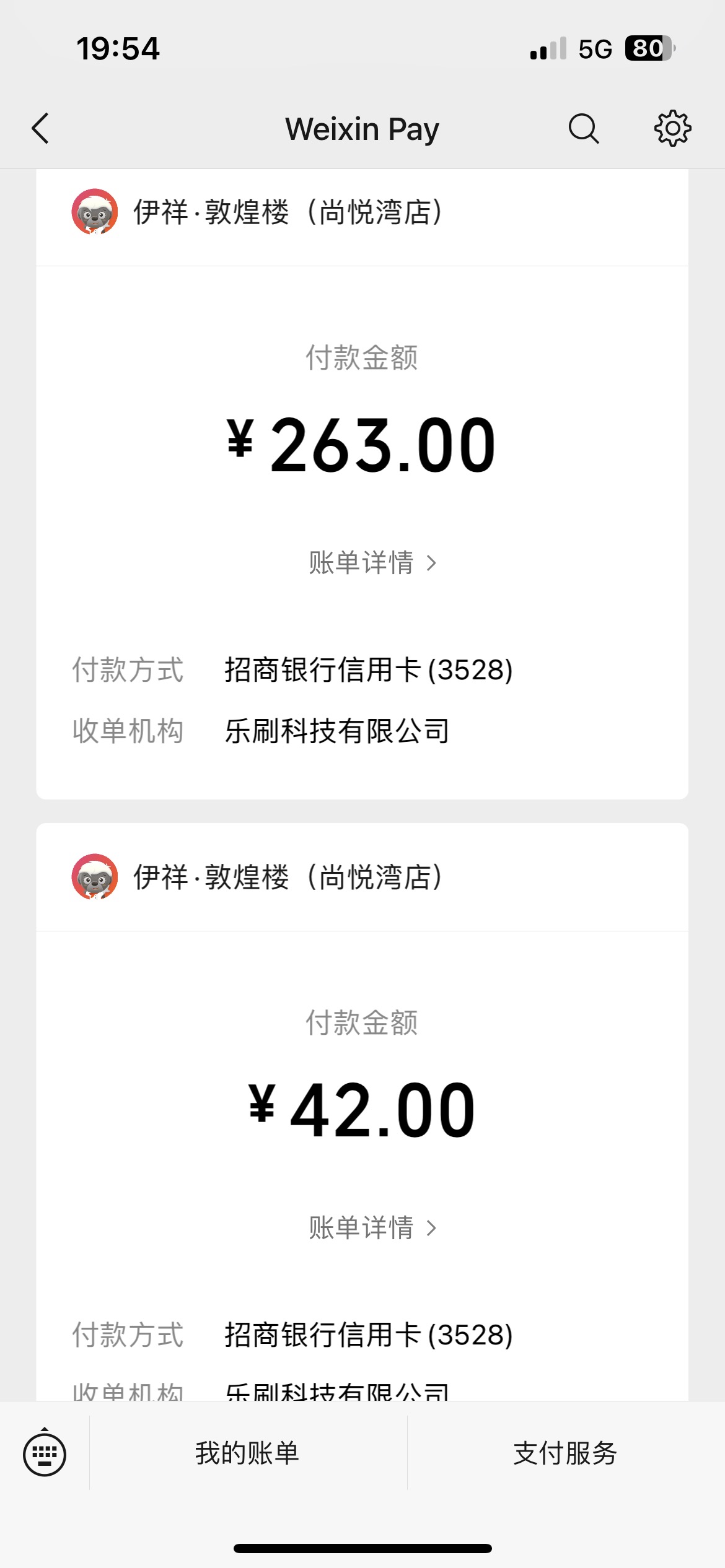Open the search icon

click(583, 129)
